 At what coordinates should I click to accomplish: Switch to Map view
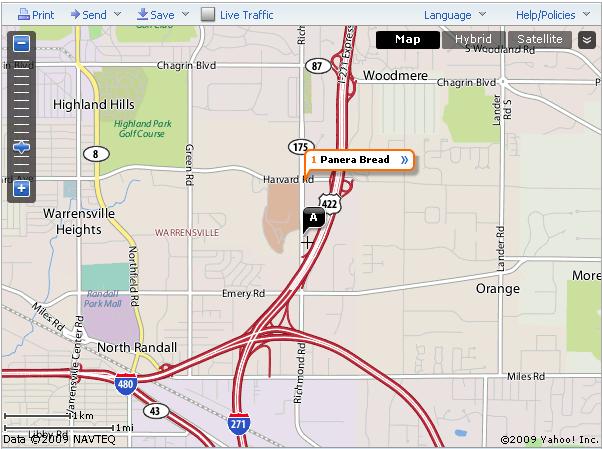click(408, 40)
